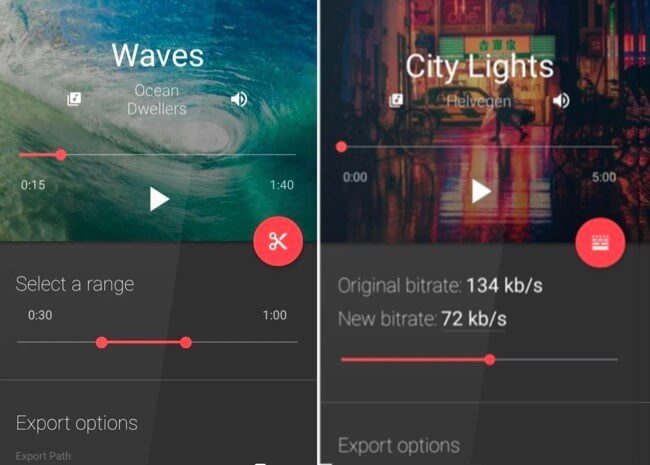
Task: Select the range start handle at 0:30
Action: pos(101,342)
